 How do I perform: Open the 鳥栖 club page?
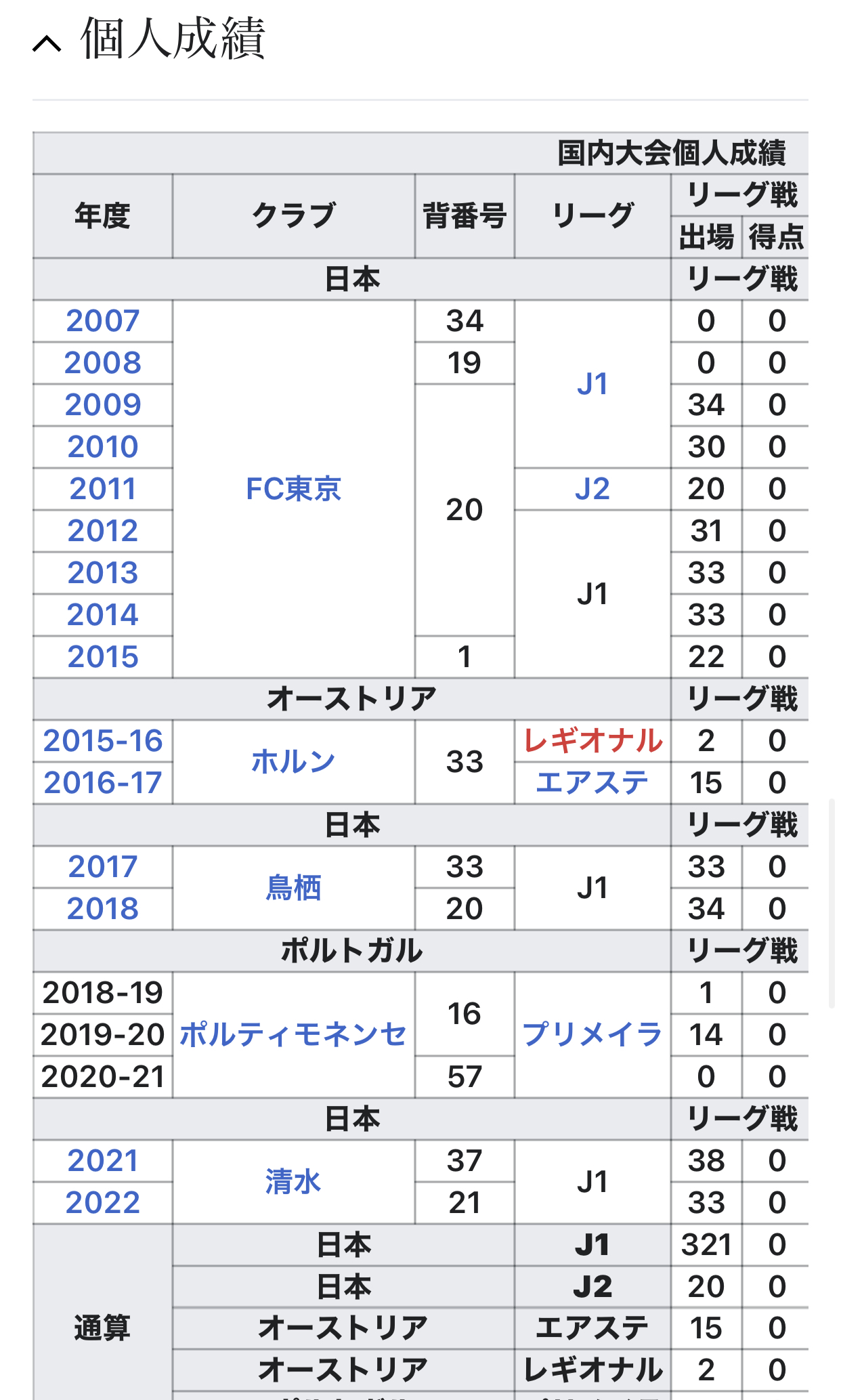click(x=293, y=888)
